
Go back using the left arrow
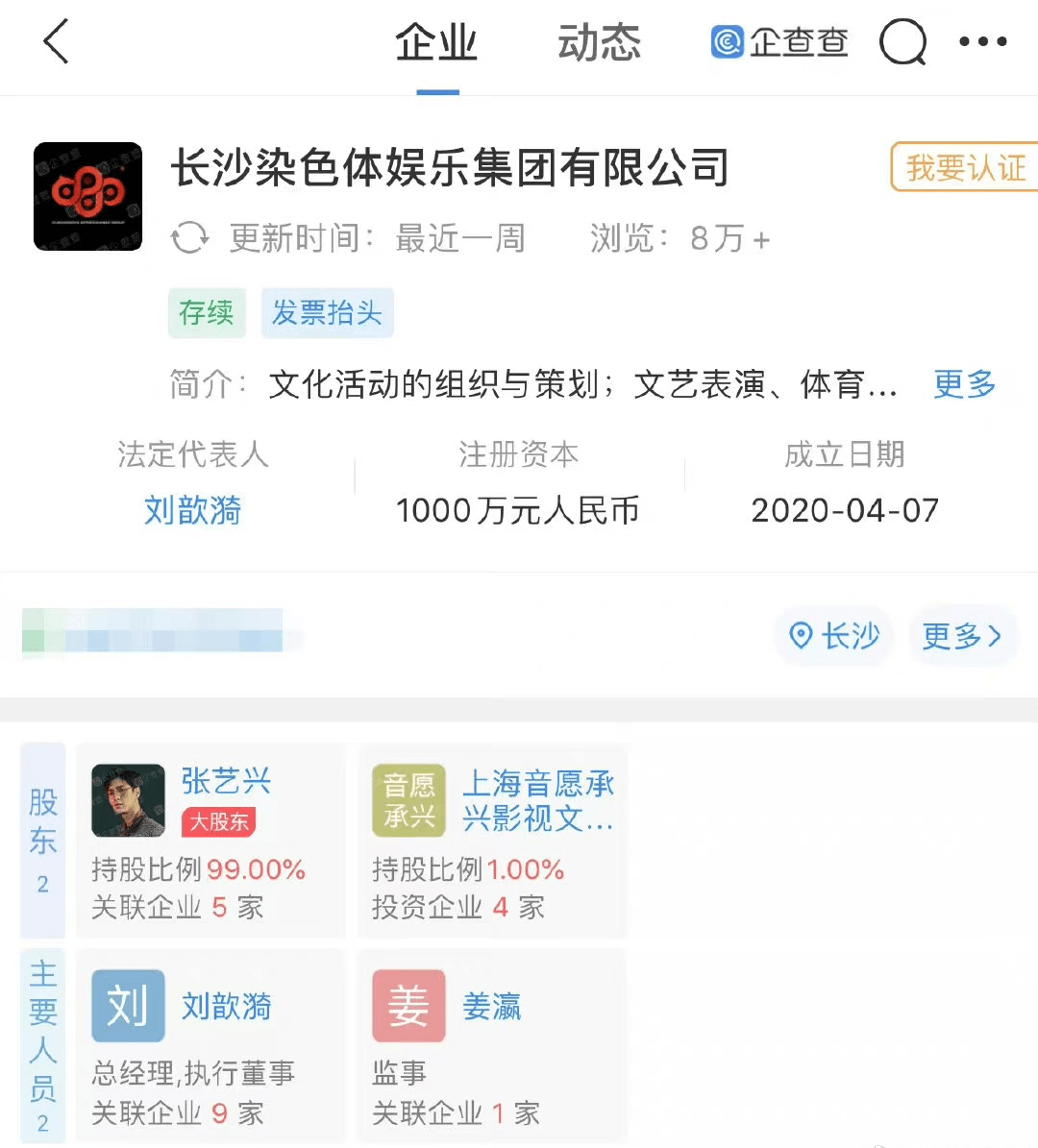pyautogui.click(x=57, y=42)
